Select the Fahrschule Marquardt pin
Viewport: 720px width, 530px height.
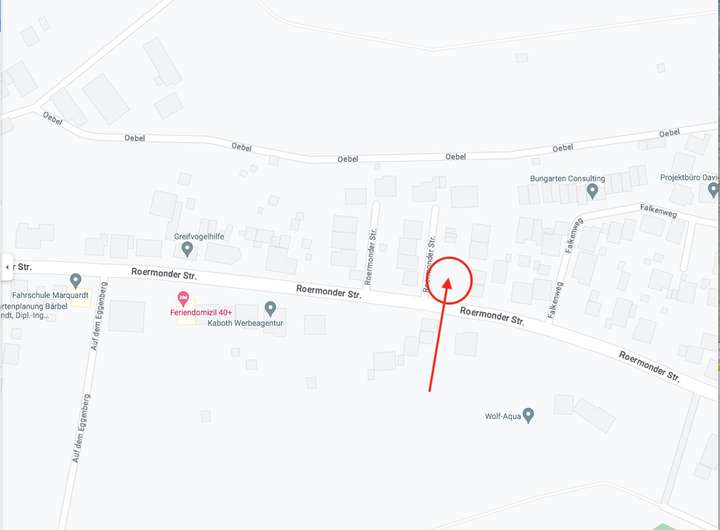tap(75, 281)
